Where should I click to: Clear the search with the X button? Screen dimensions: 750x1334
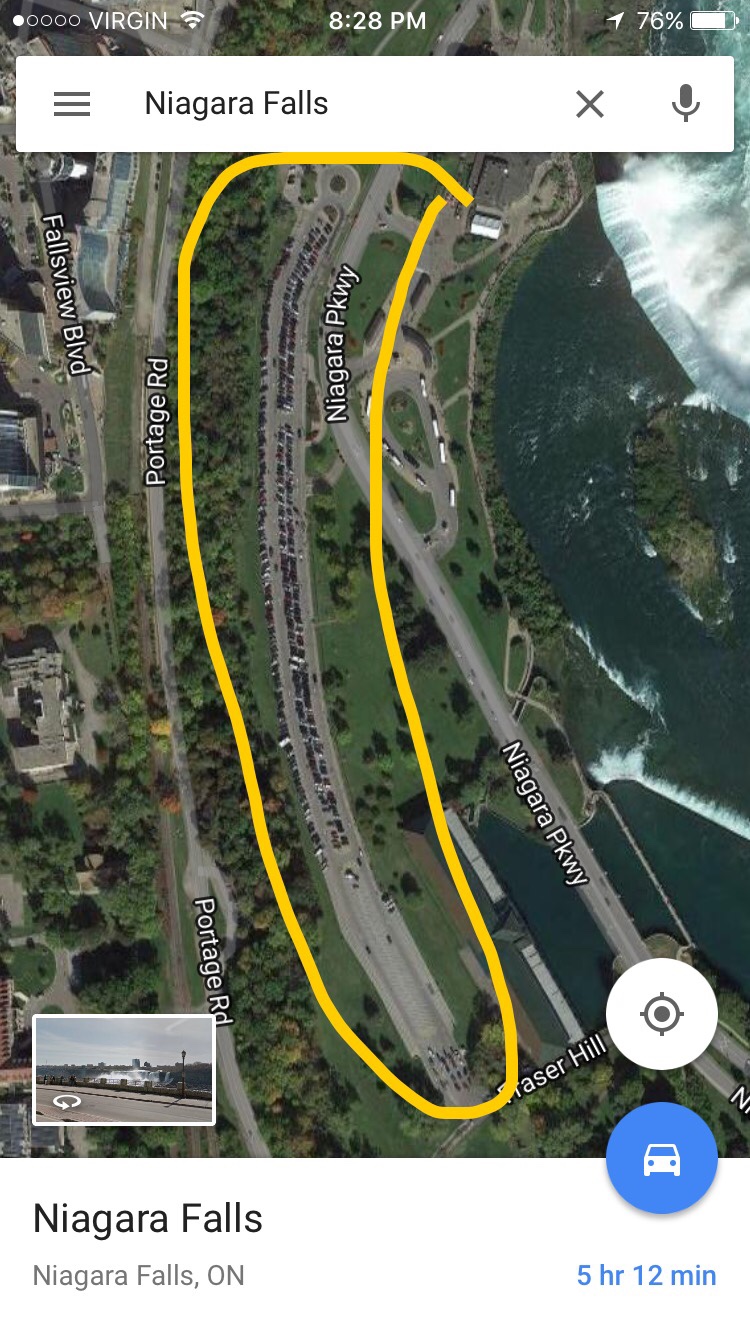tap(590, 104)
